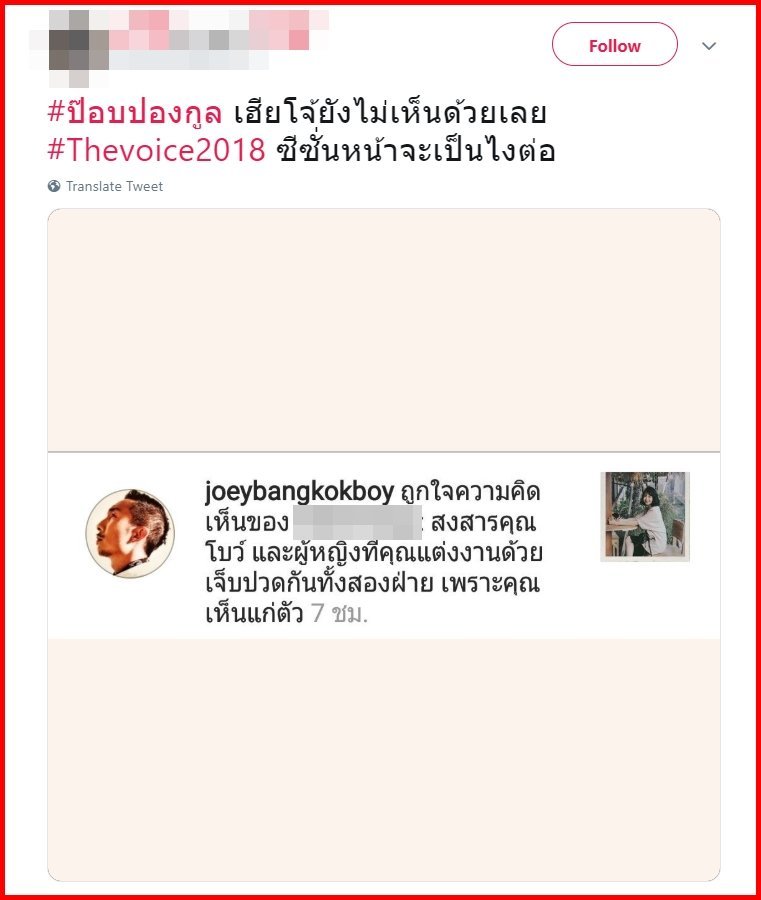Open the tweet options chevron menu
The width and height of the screenshot is (761, 900).
point(709,46)
